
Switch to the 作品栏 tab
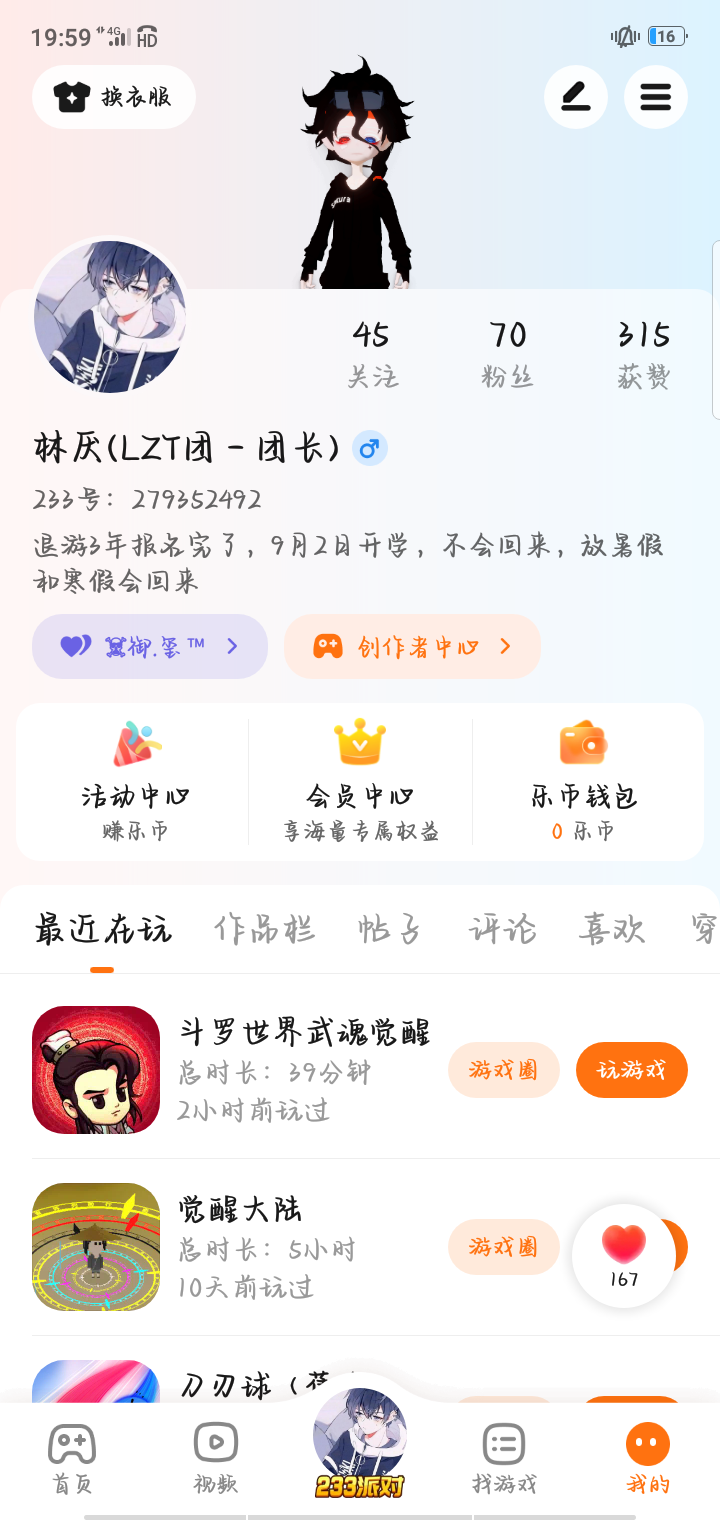pyautogui.click(x=264, y=930)
